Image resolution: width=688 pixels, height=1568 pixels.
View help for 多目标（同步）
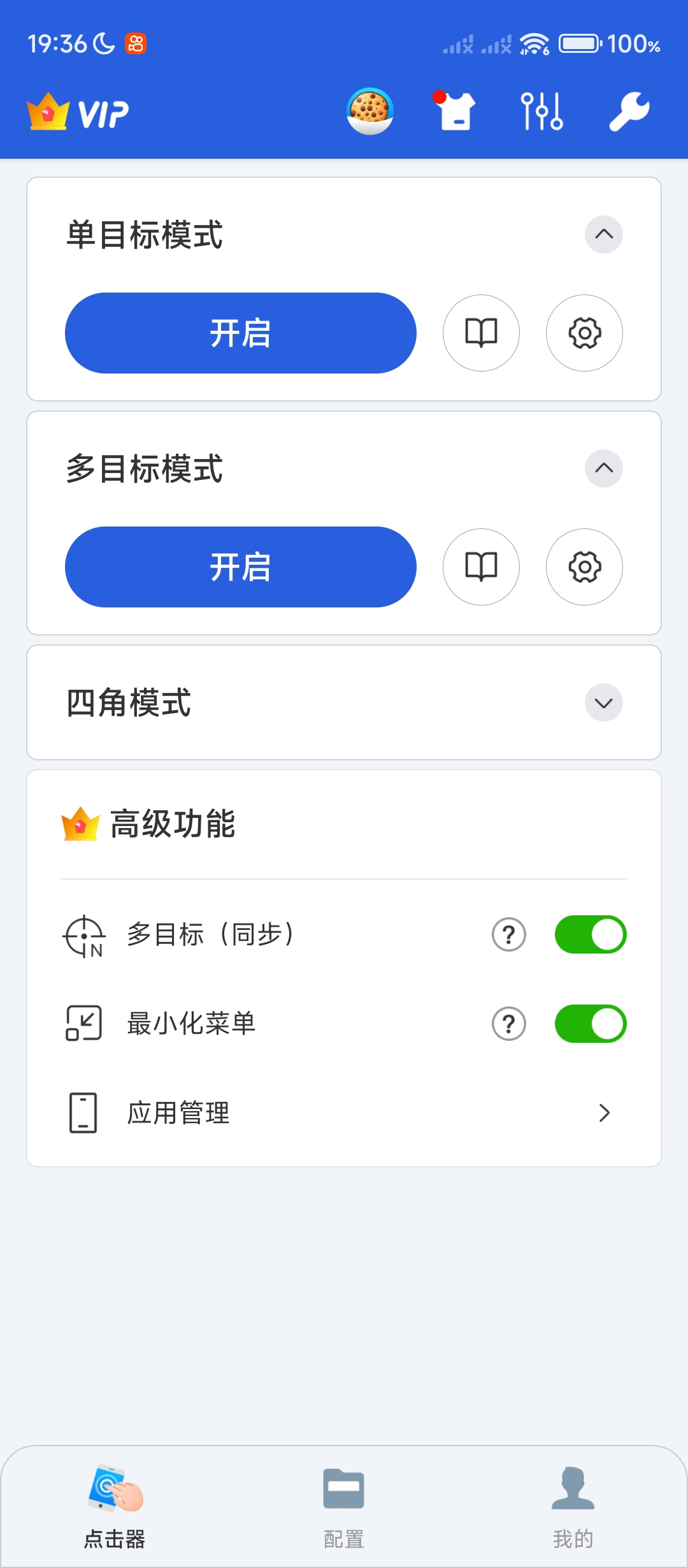tap(508, 934)
